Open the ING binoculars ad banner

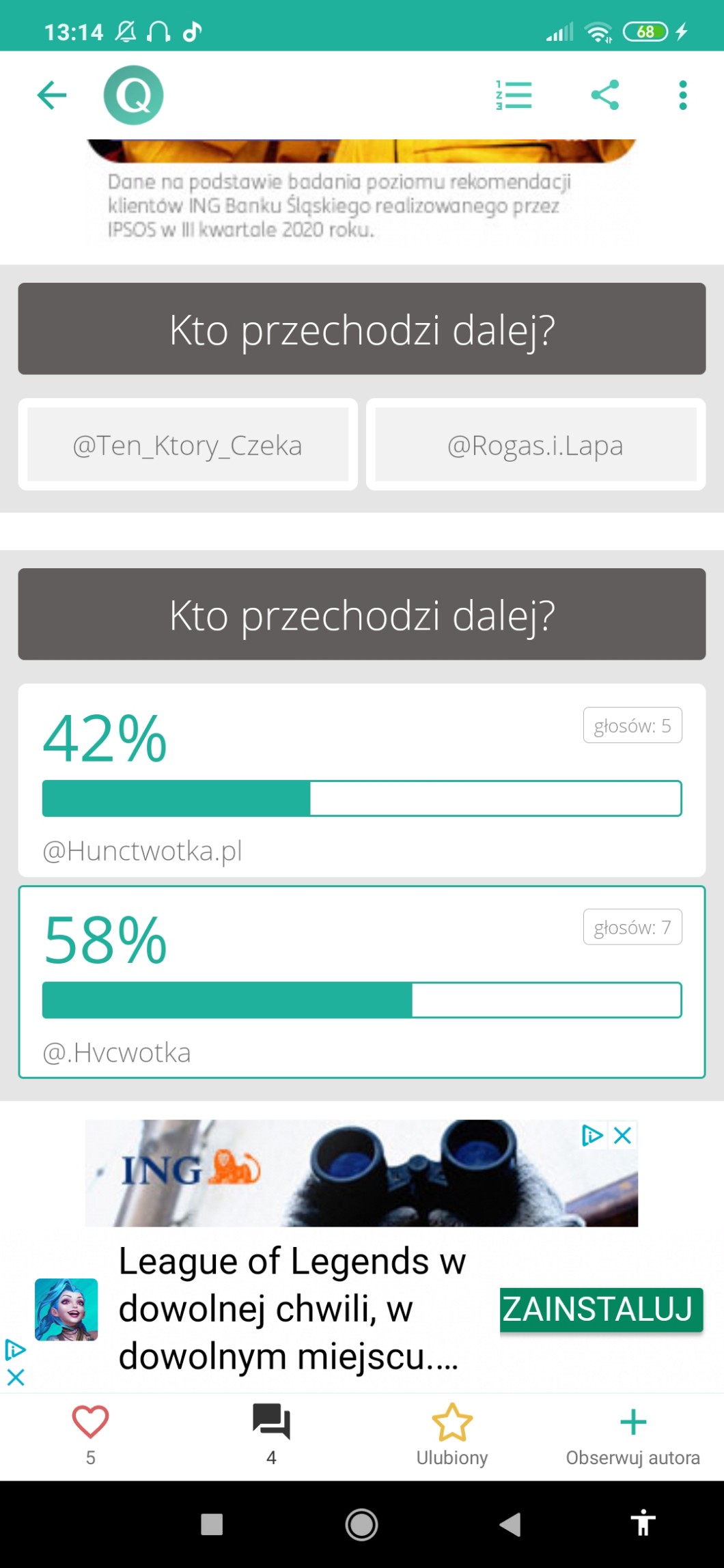(x=361, y=1173)
